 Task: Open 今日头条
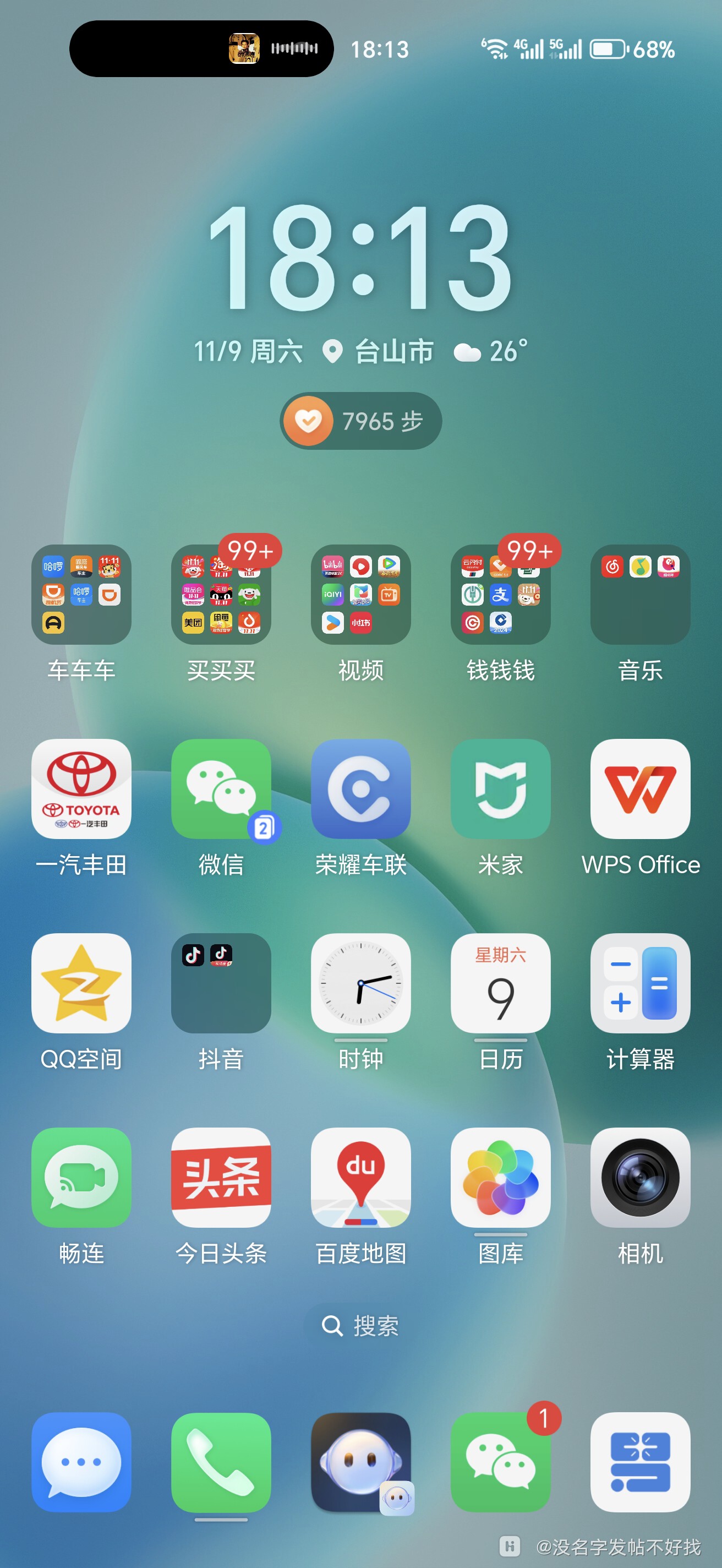[x=221, y=1177]
